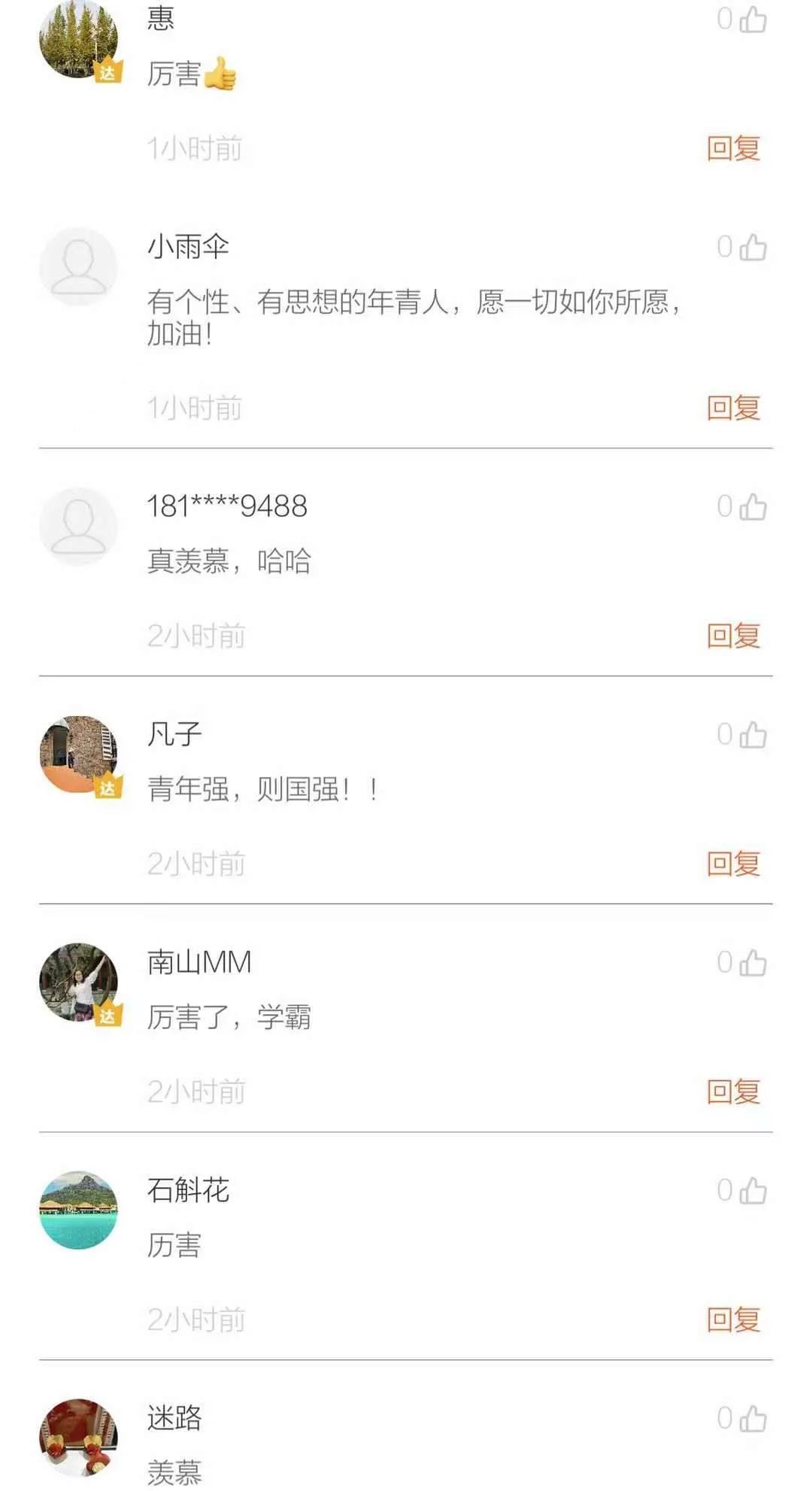Like 惠's comment 厉害
Viewport: 812px width, 1491px height.
(x=752, y=20)
